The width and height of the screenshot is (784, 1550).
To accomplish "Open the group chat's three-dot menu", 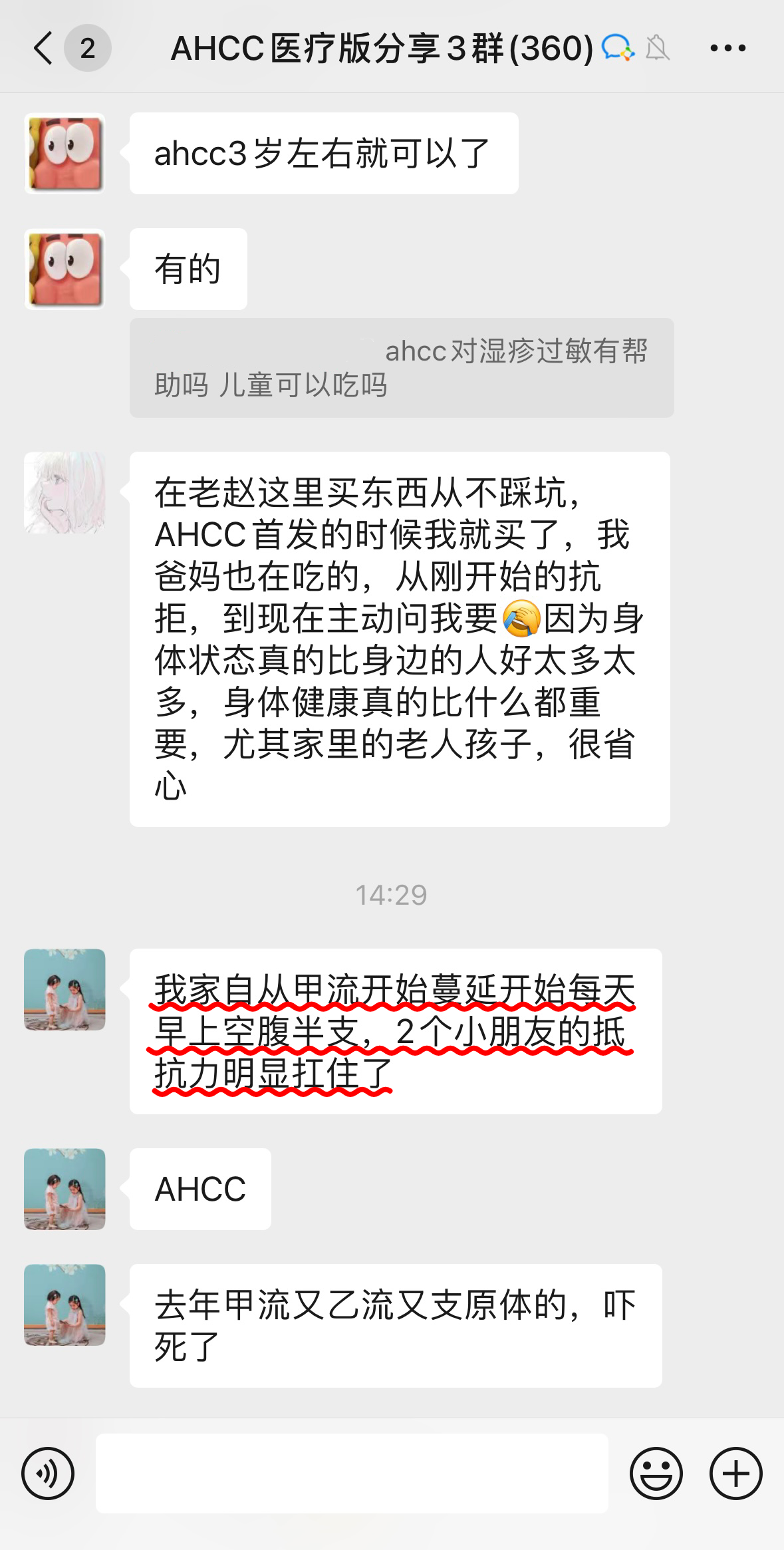I will pos(727,49).
